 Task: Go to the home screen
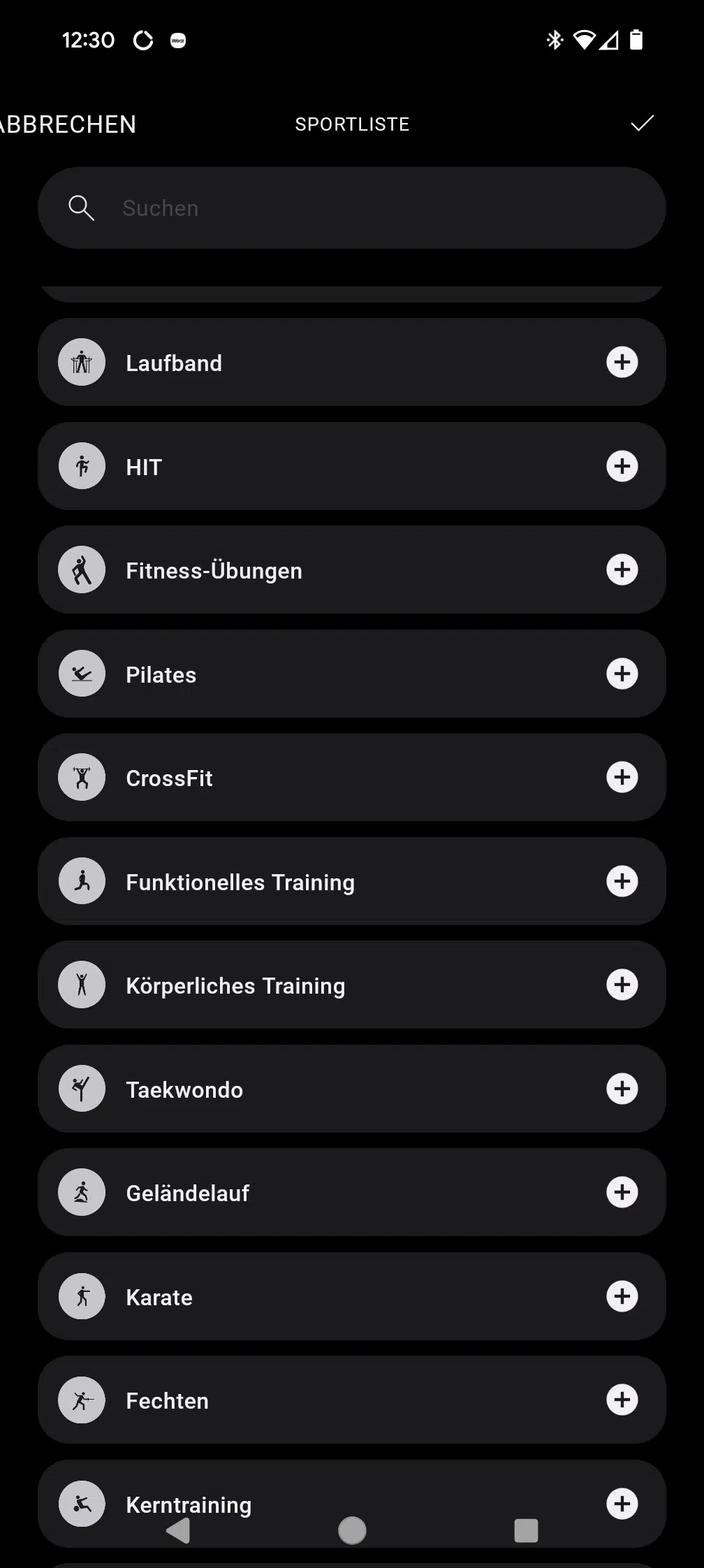click(x=352, y=1530)
